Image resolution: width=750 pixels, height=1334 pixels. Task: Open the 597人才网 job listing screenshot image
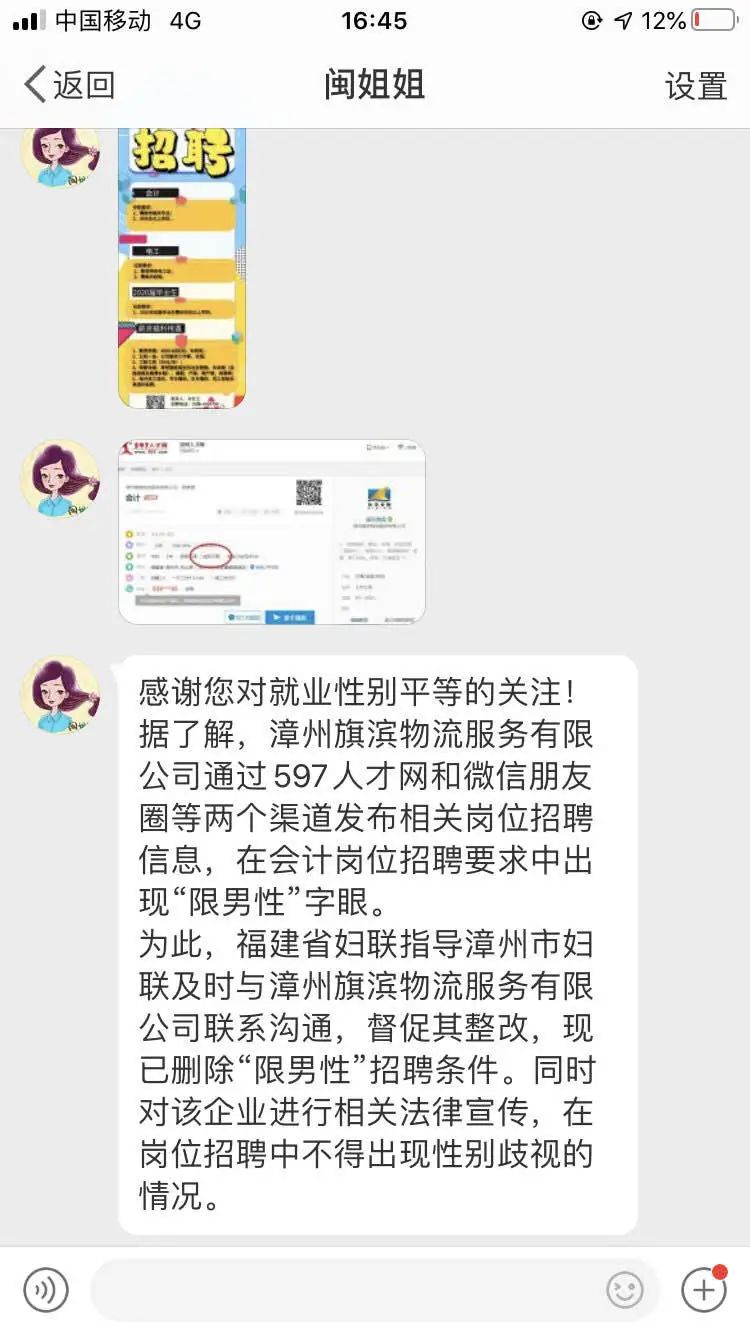[272, 532]
